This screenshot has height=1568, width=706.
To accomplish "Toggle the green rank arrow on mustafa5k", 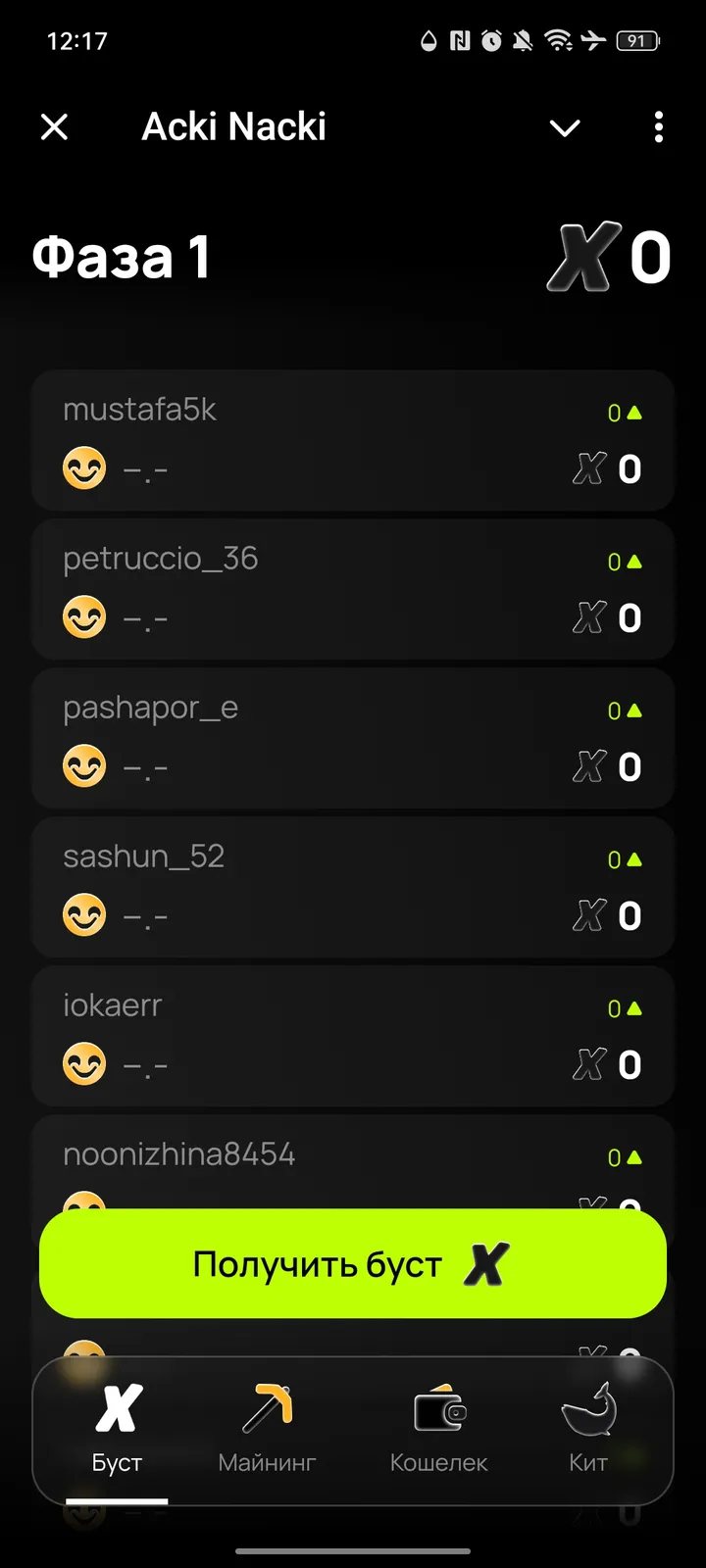I will pyautogui.click(x=636, y=412).
